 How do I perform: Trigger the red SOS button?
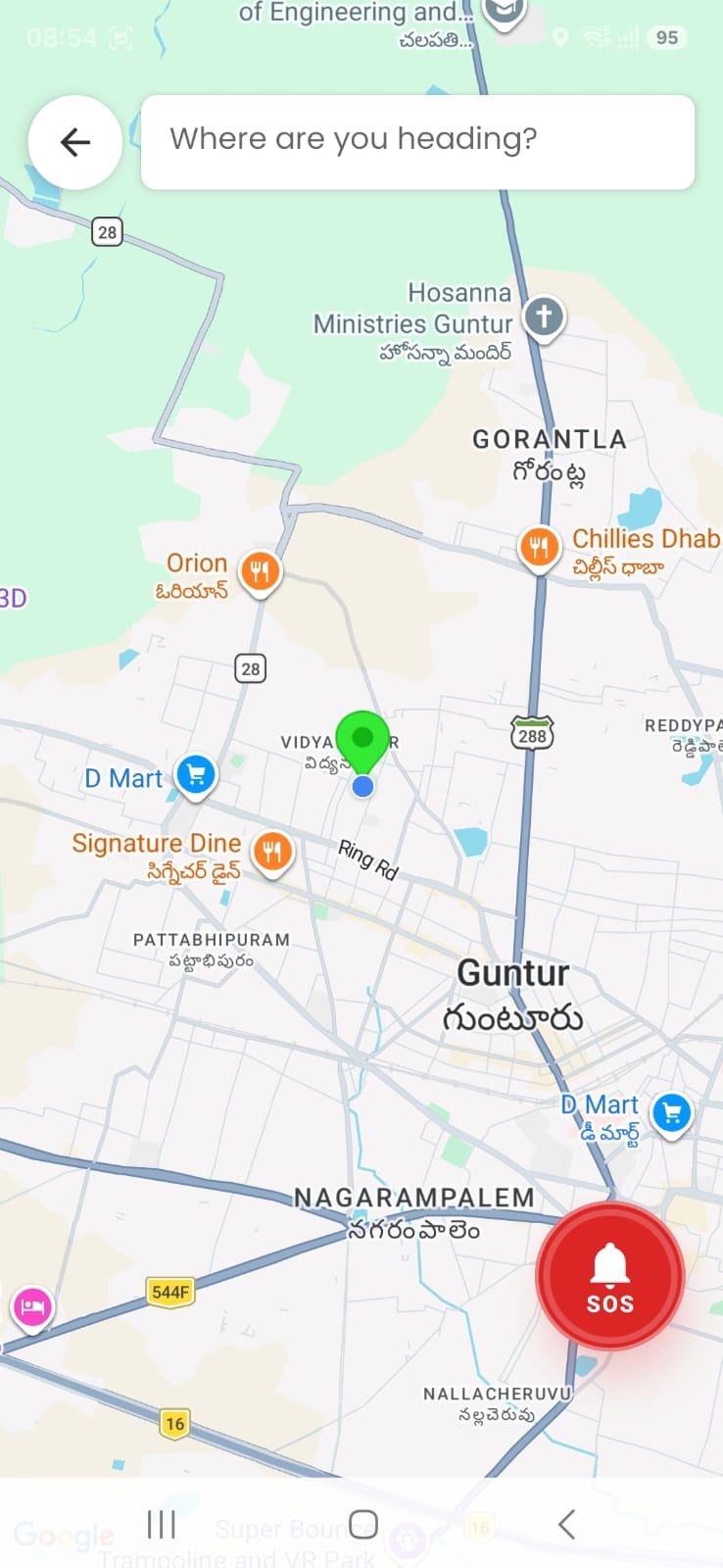point(609,1277)
